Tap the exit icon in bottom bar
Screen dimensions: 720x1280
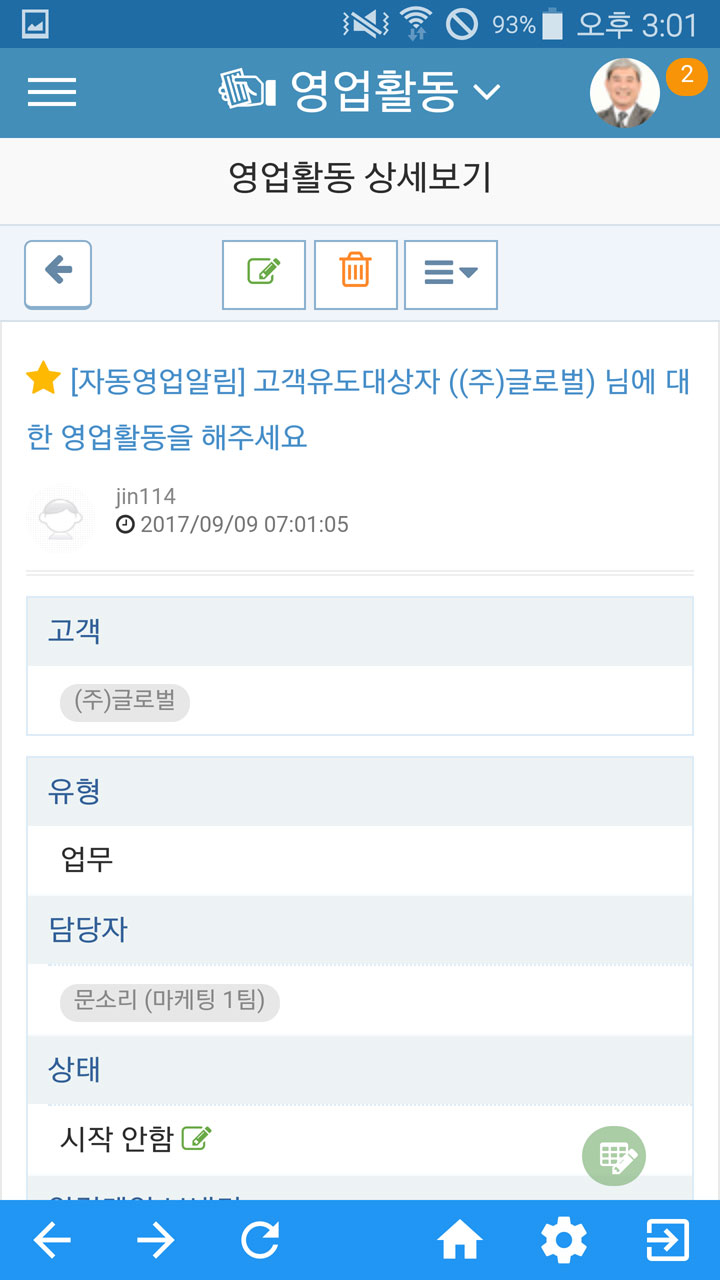click(x=667, y=1241)
